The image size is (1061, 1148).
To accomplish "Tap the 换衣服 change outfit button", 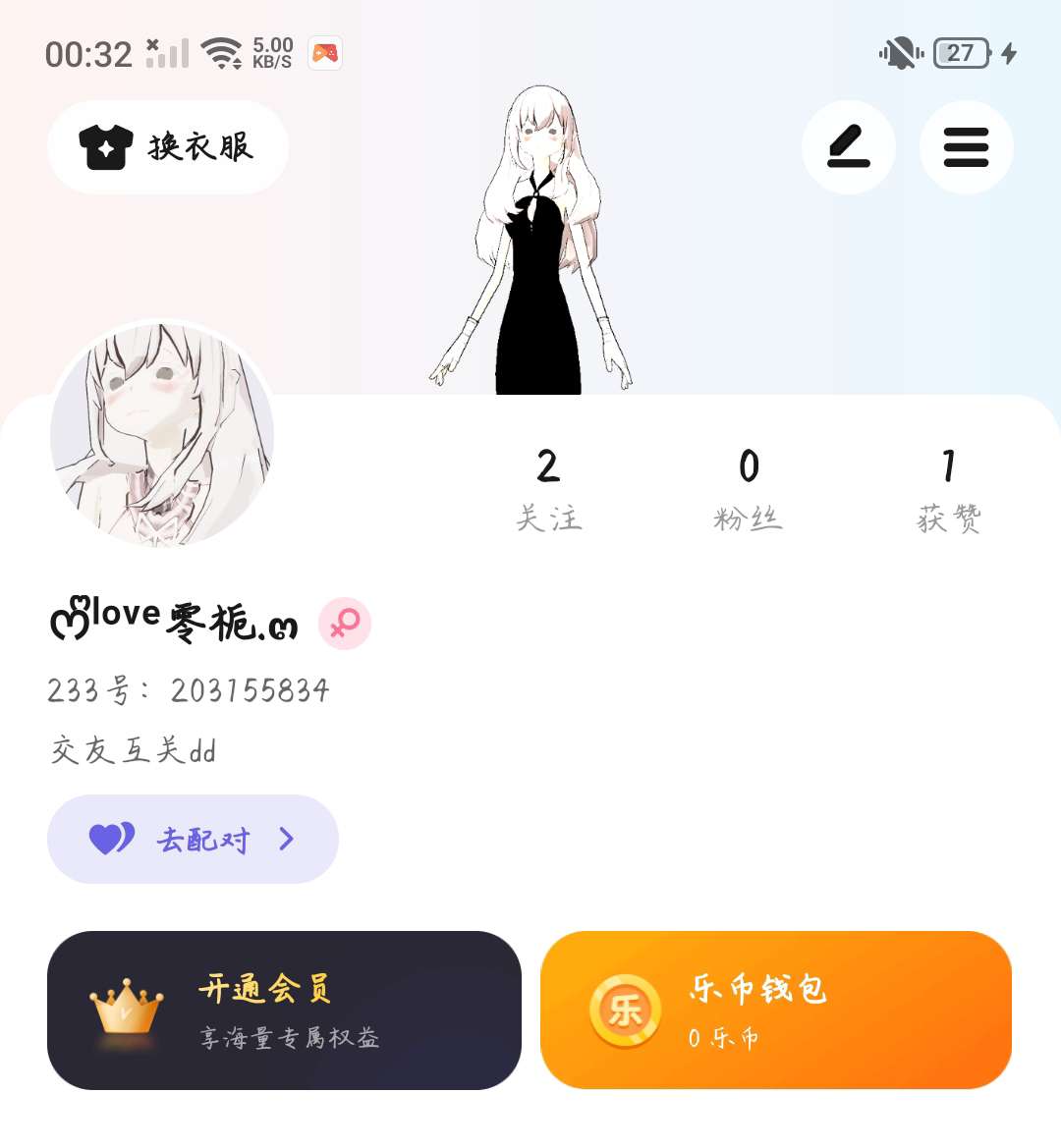I will [x=168, y=147].
